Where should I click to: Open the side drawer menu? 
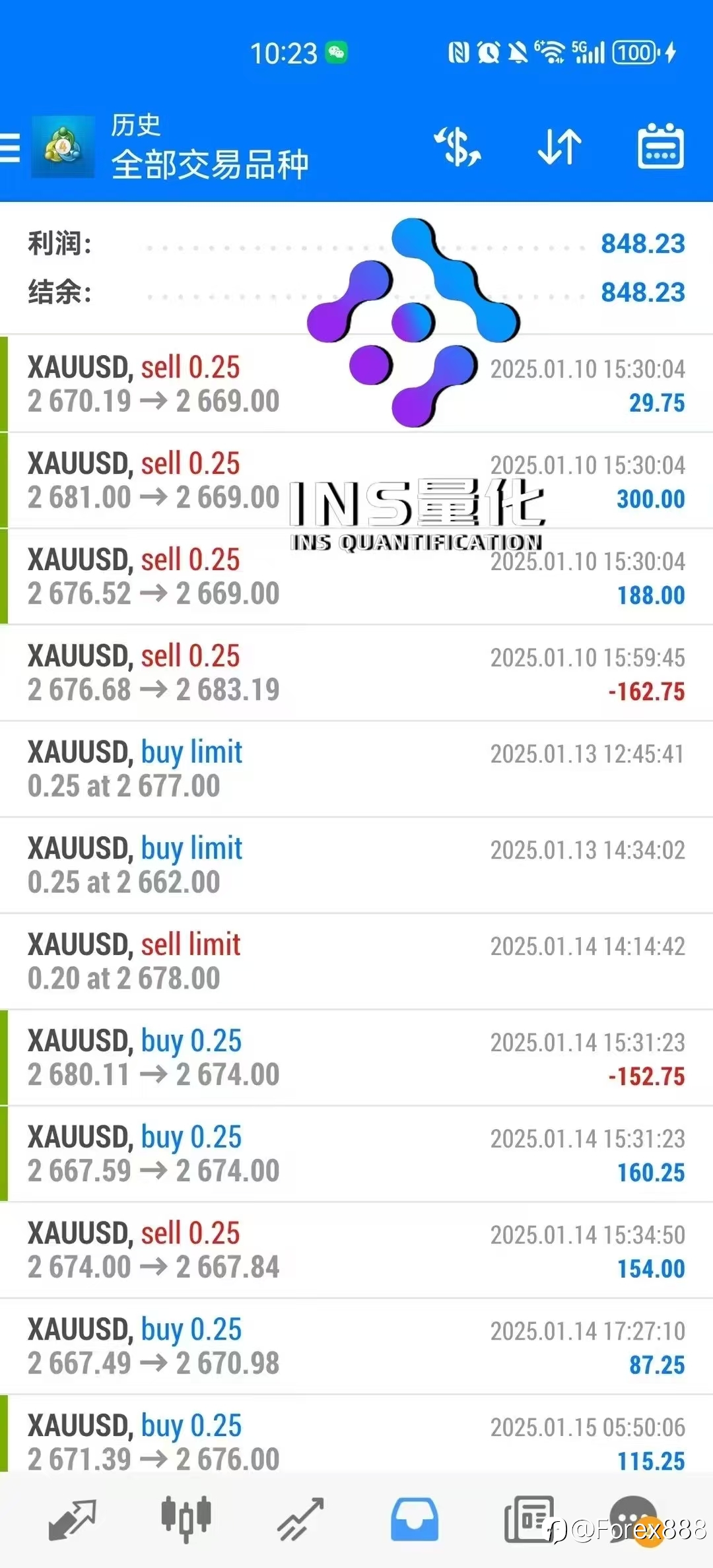[10, 147]
